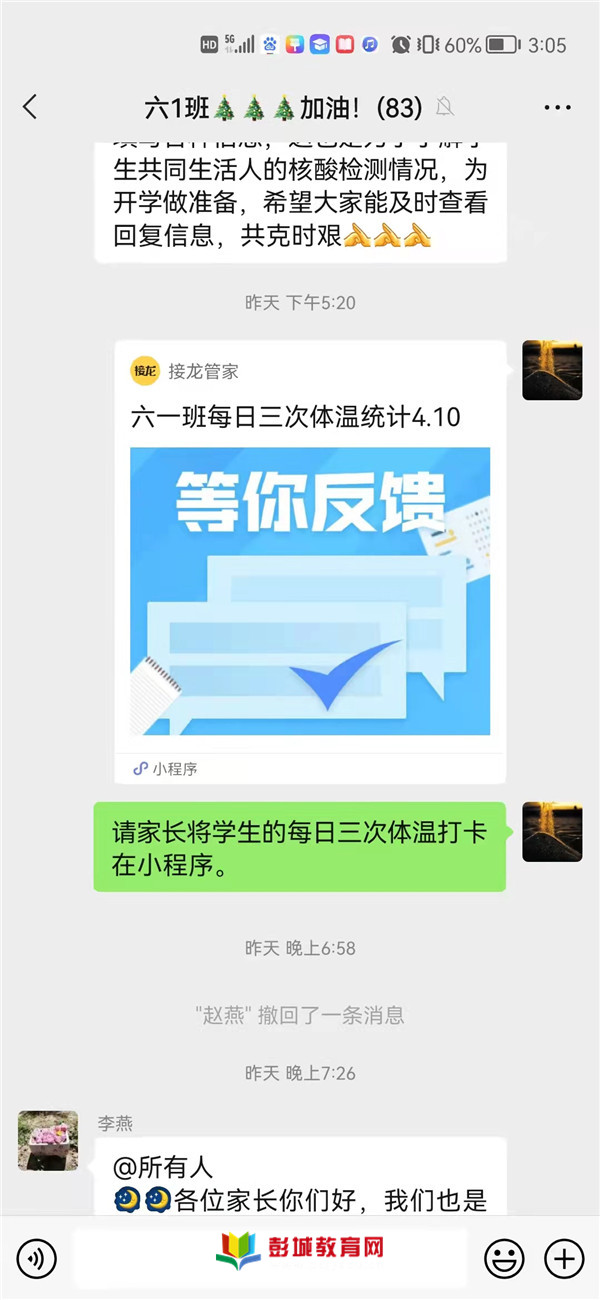Open the emoji picker

click(x=501, y=1257)
